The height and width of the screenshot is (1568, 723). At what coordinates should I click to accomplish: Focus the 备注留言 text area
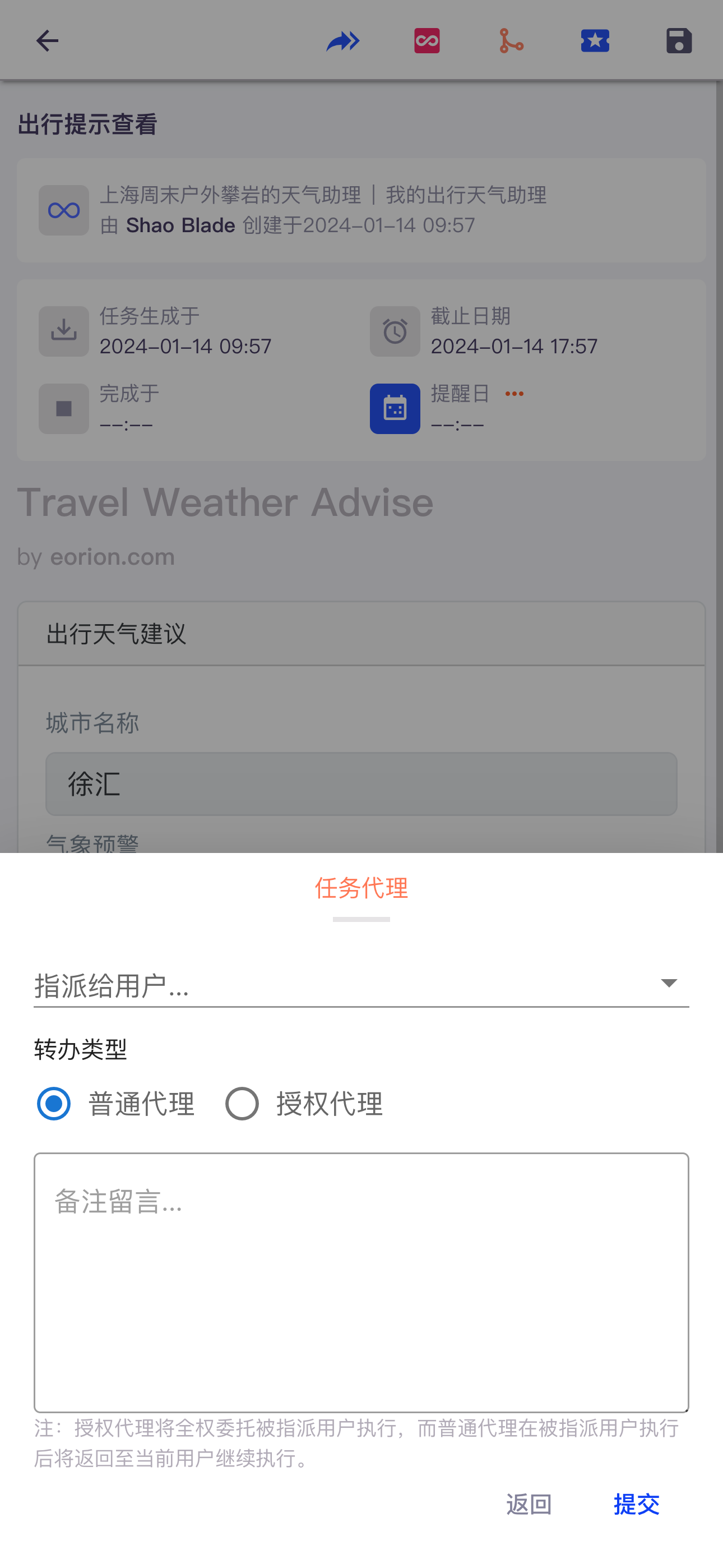pos(361,1282)
